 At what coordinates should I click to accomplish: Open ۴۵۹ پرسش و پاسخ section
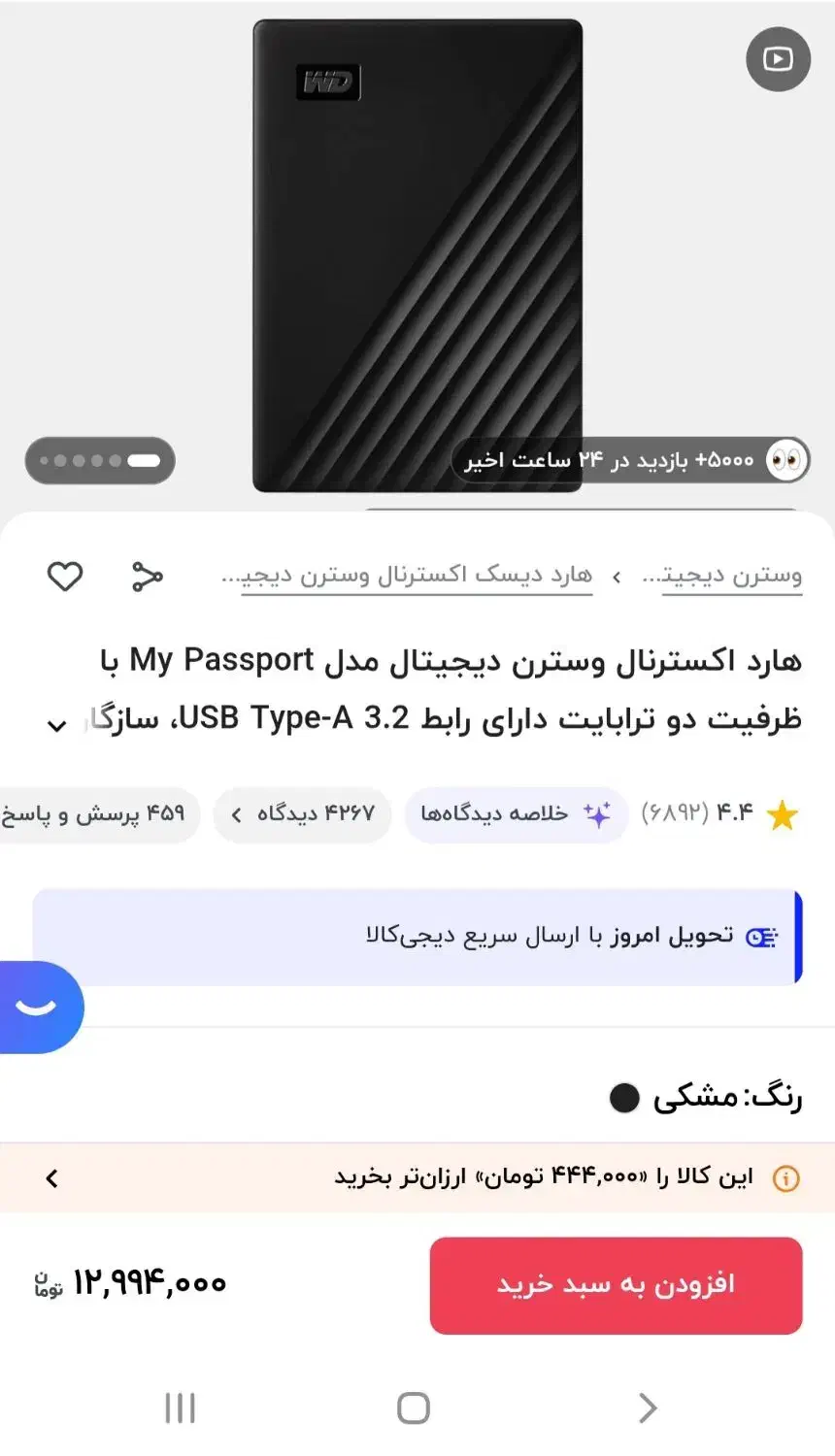point(97,815)
